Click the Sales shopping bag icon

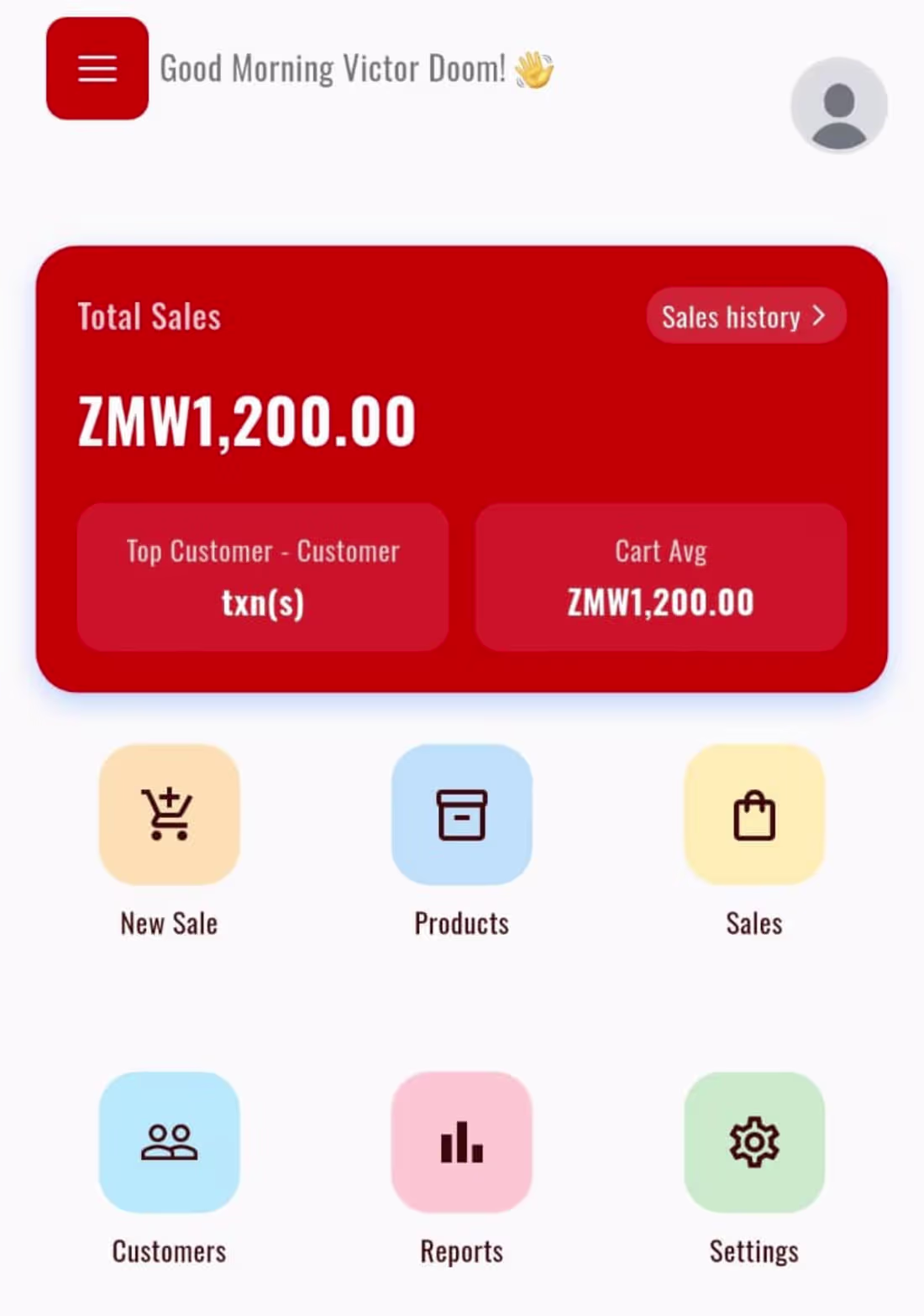point(753,815)
